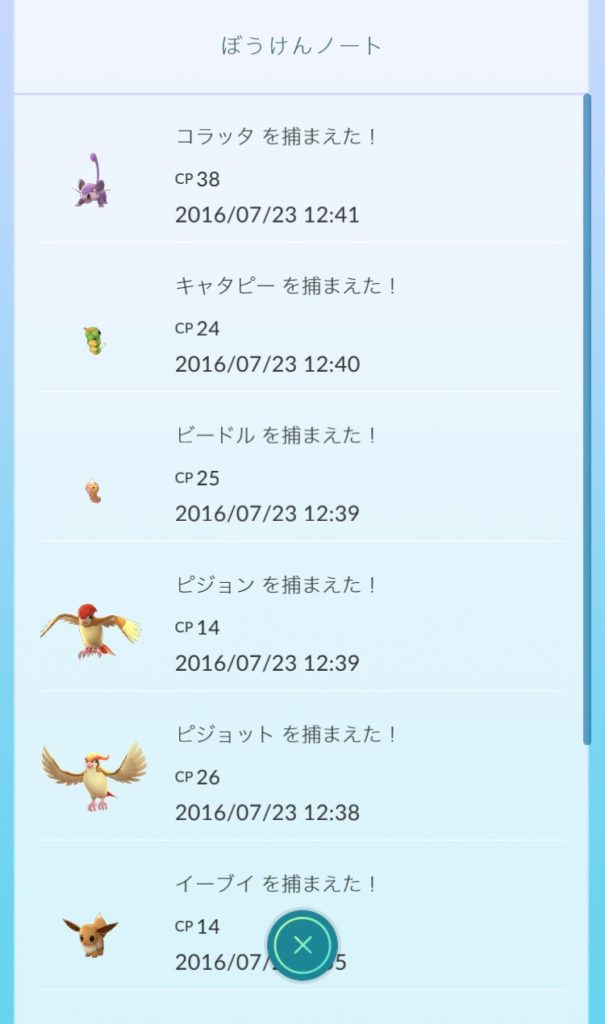Viewport: 605px width, 1024px height.
Task: Tap the ピジョット journal entry
Action: click(x=300, y=773)
